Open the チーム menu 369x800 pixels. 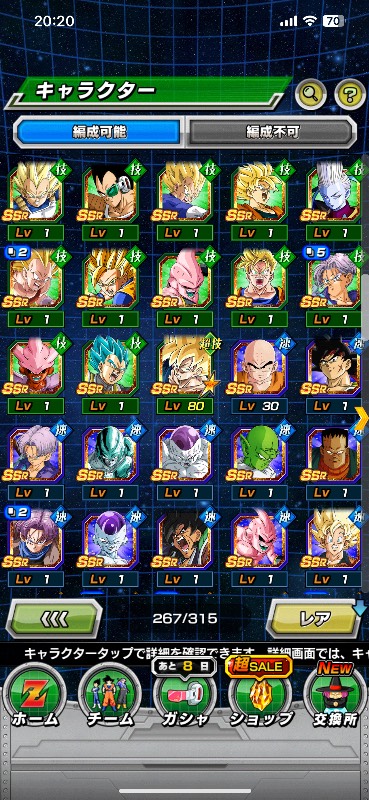pyautogui.click(x=110, y=698)
